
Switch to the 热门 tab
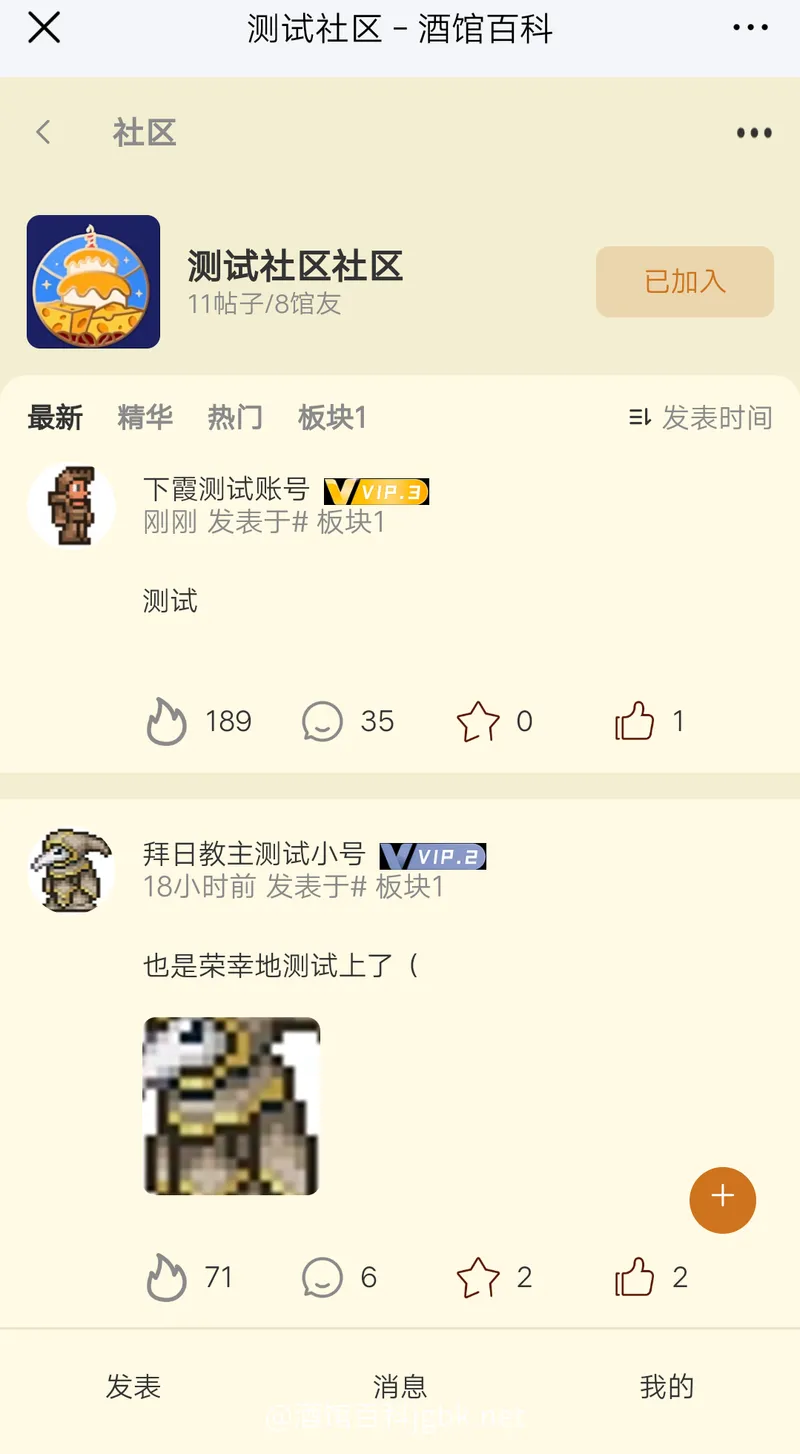(x=235, y=417)
